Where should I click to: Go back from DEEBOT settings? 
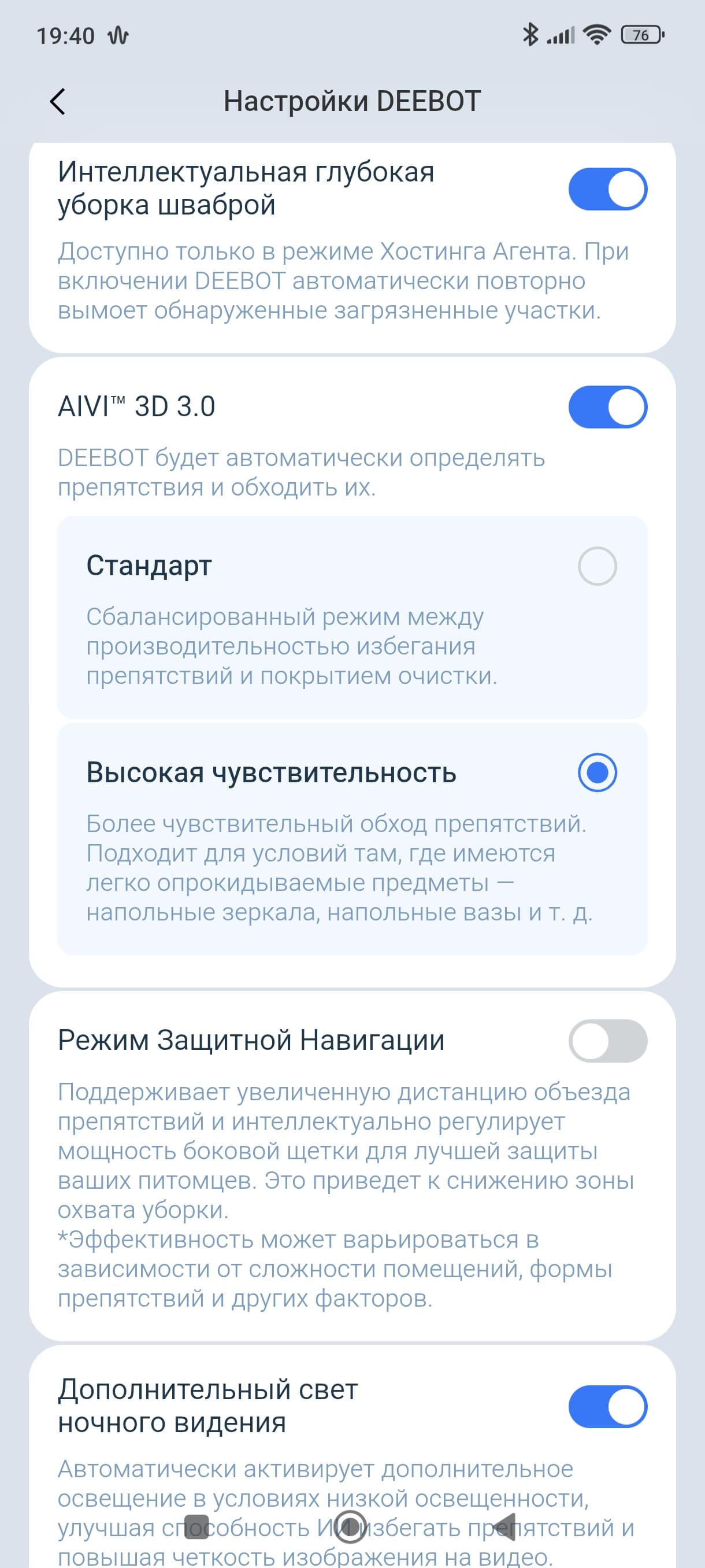pos(58,102)
